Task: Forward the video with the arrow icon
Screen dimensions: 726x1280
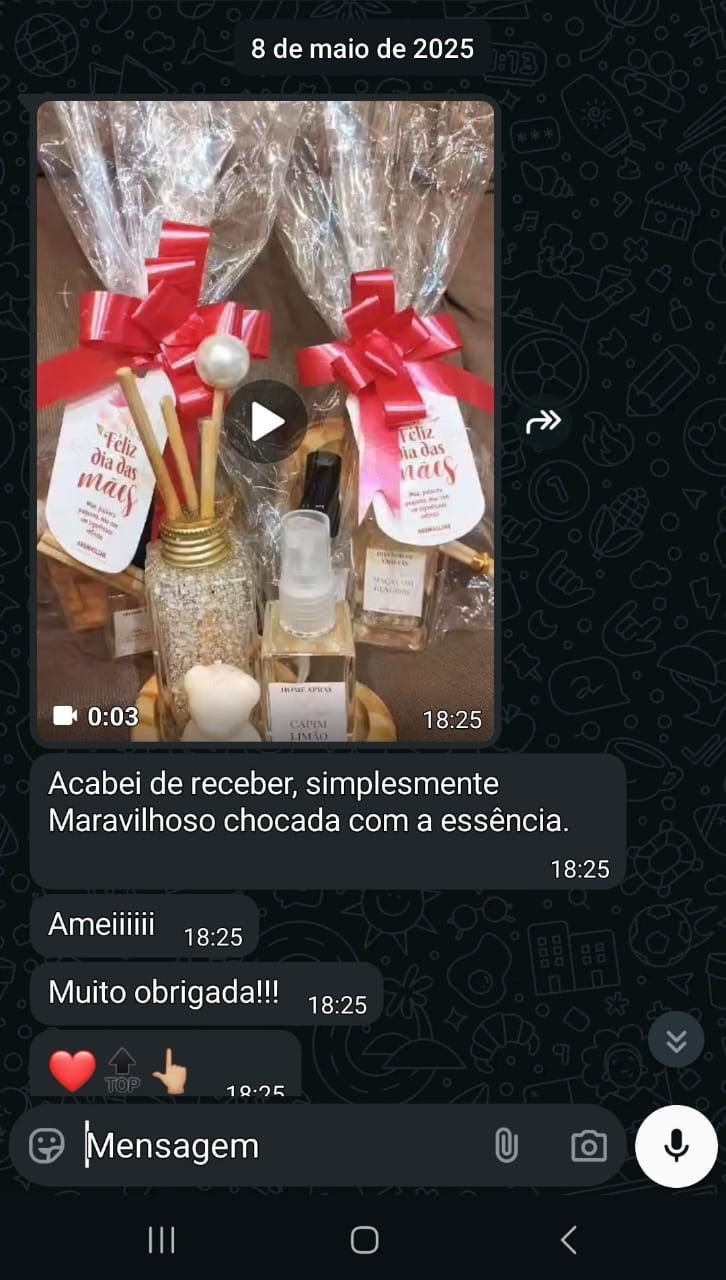Action: tap(543, 421)
